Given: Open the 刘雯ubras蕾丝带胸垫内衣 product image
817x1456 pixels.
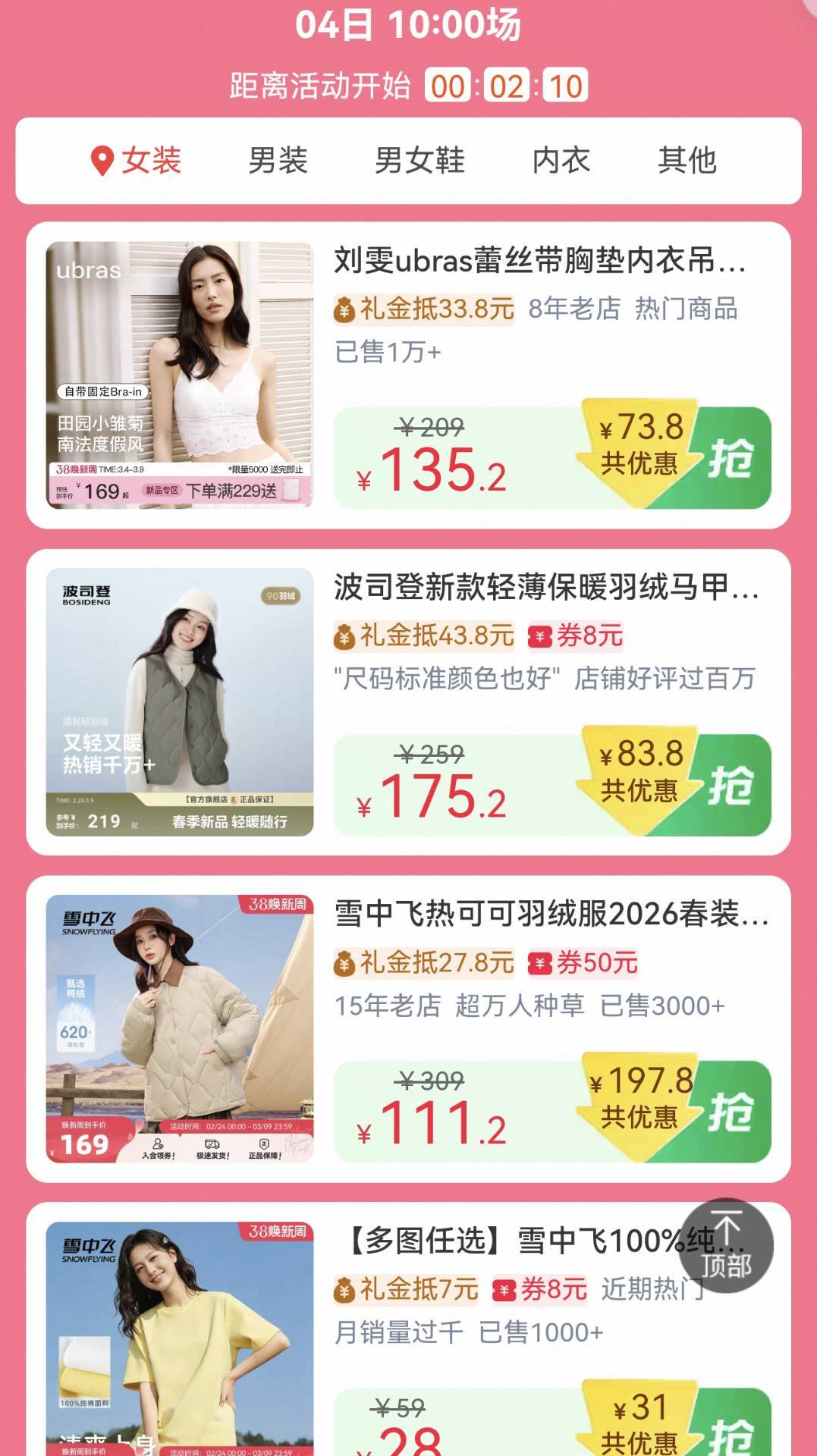Looking at the screenshot, I should [180, 375].
